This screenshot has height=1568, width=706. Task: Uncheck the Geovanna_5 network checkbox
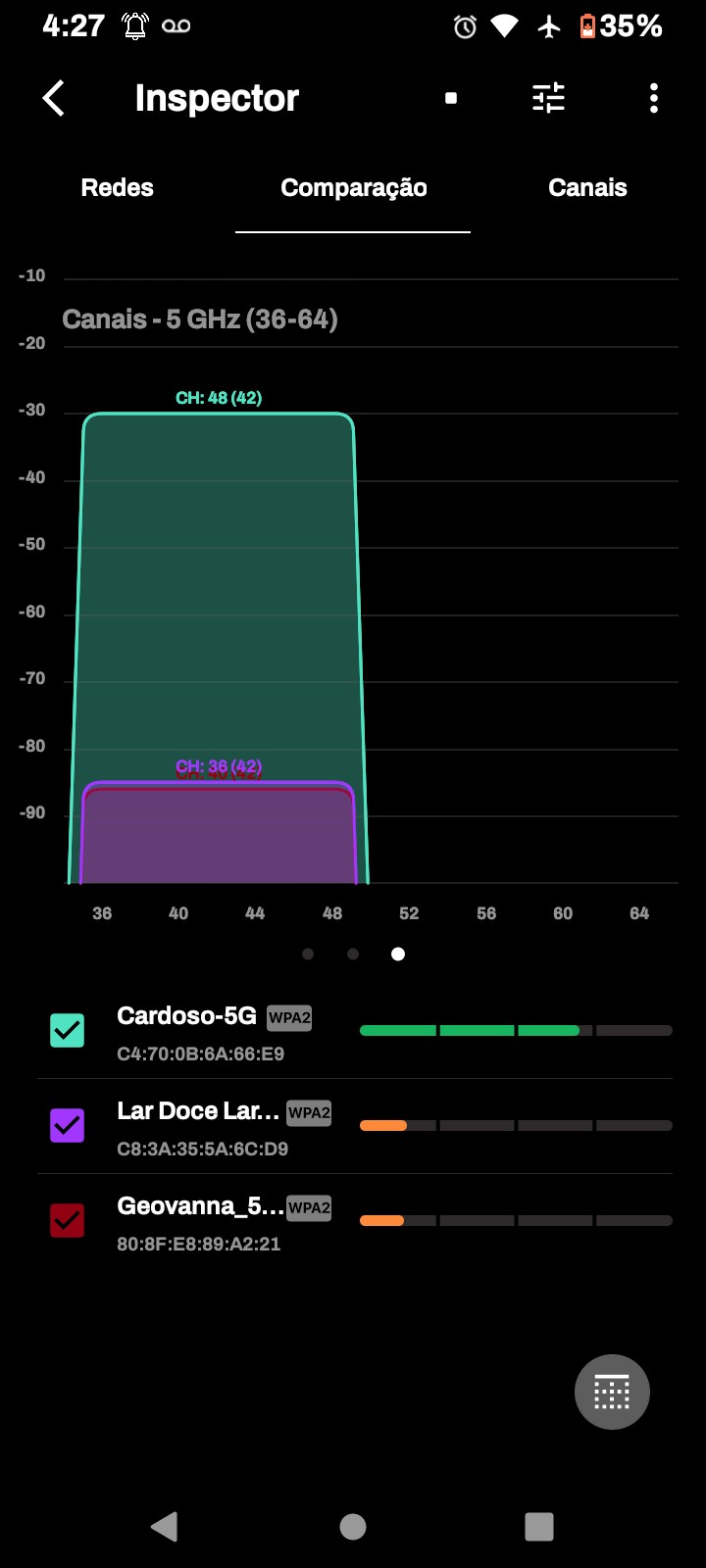click(x=68, y=1220)
